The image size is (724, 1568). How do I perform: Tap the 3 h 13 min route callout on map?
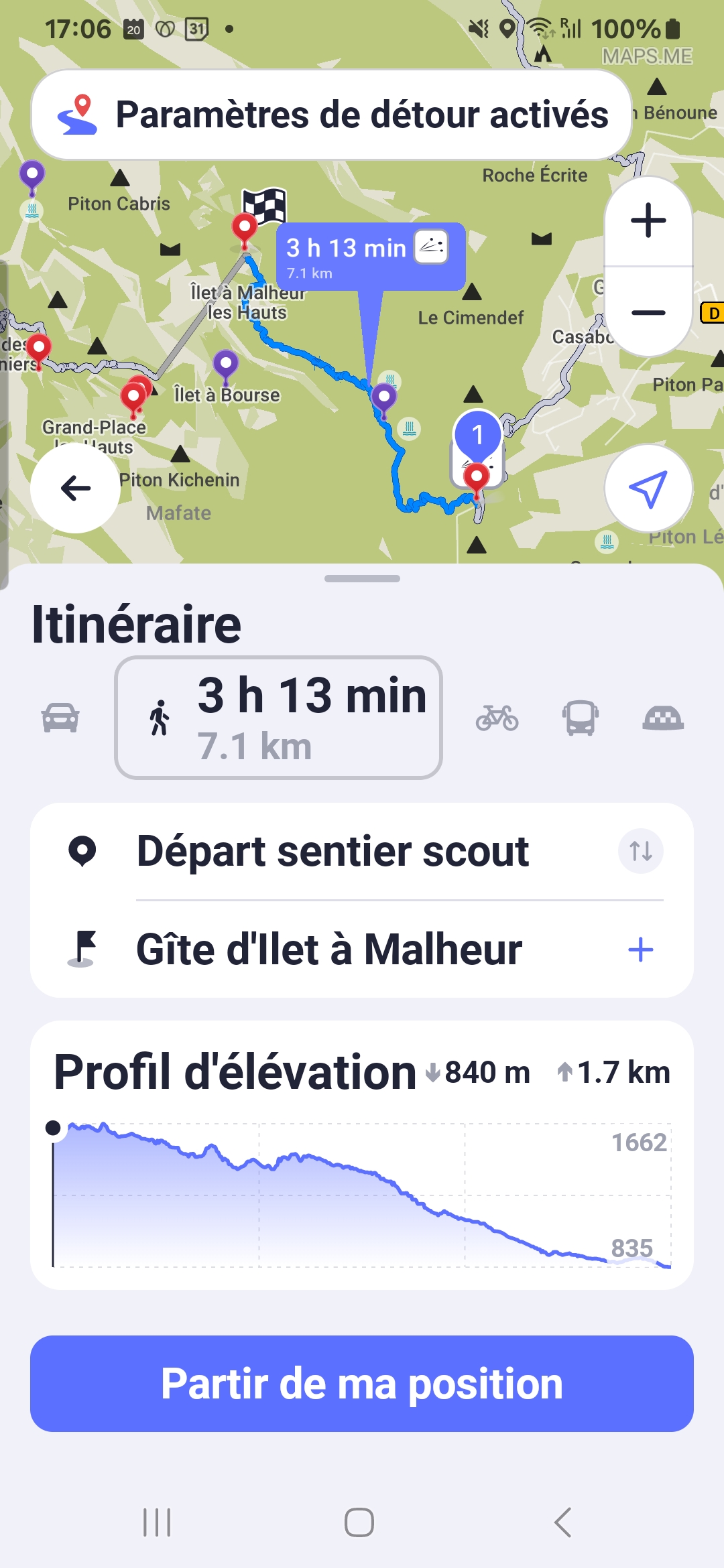370,256
